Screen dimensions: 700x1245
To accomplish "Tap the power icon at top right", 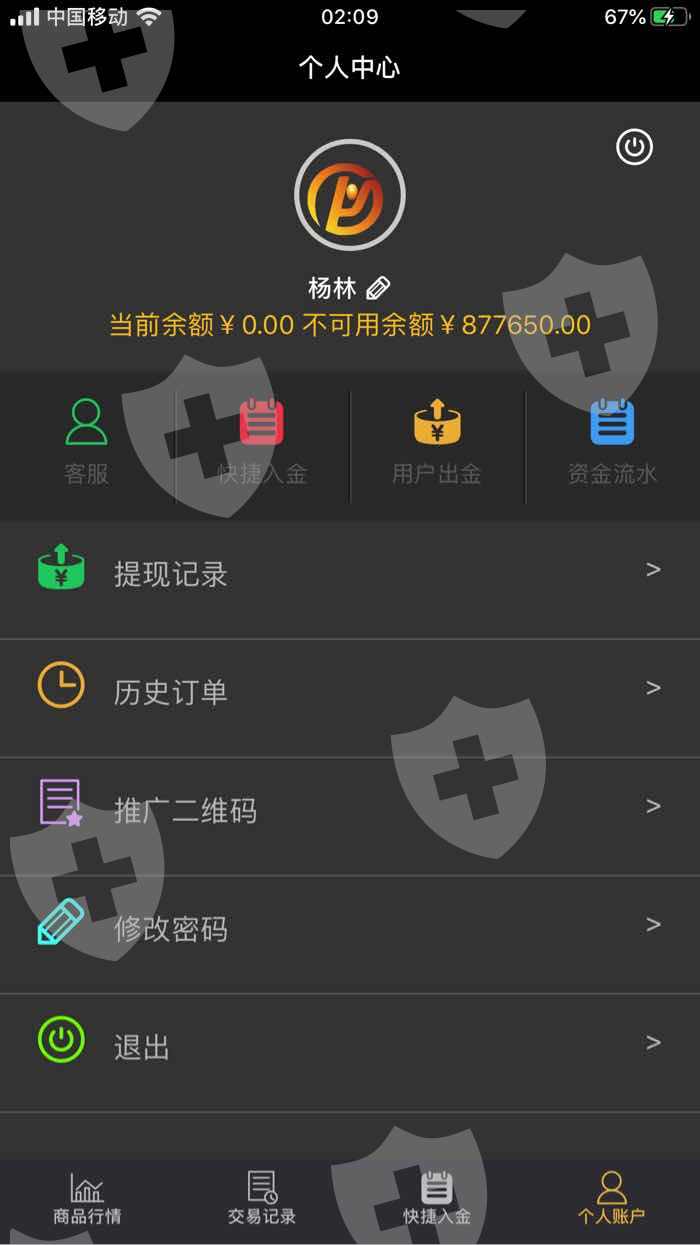I will point(634,148).
